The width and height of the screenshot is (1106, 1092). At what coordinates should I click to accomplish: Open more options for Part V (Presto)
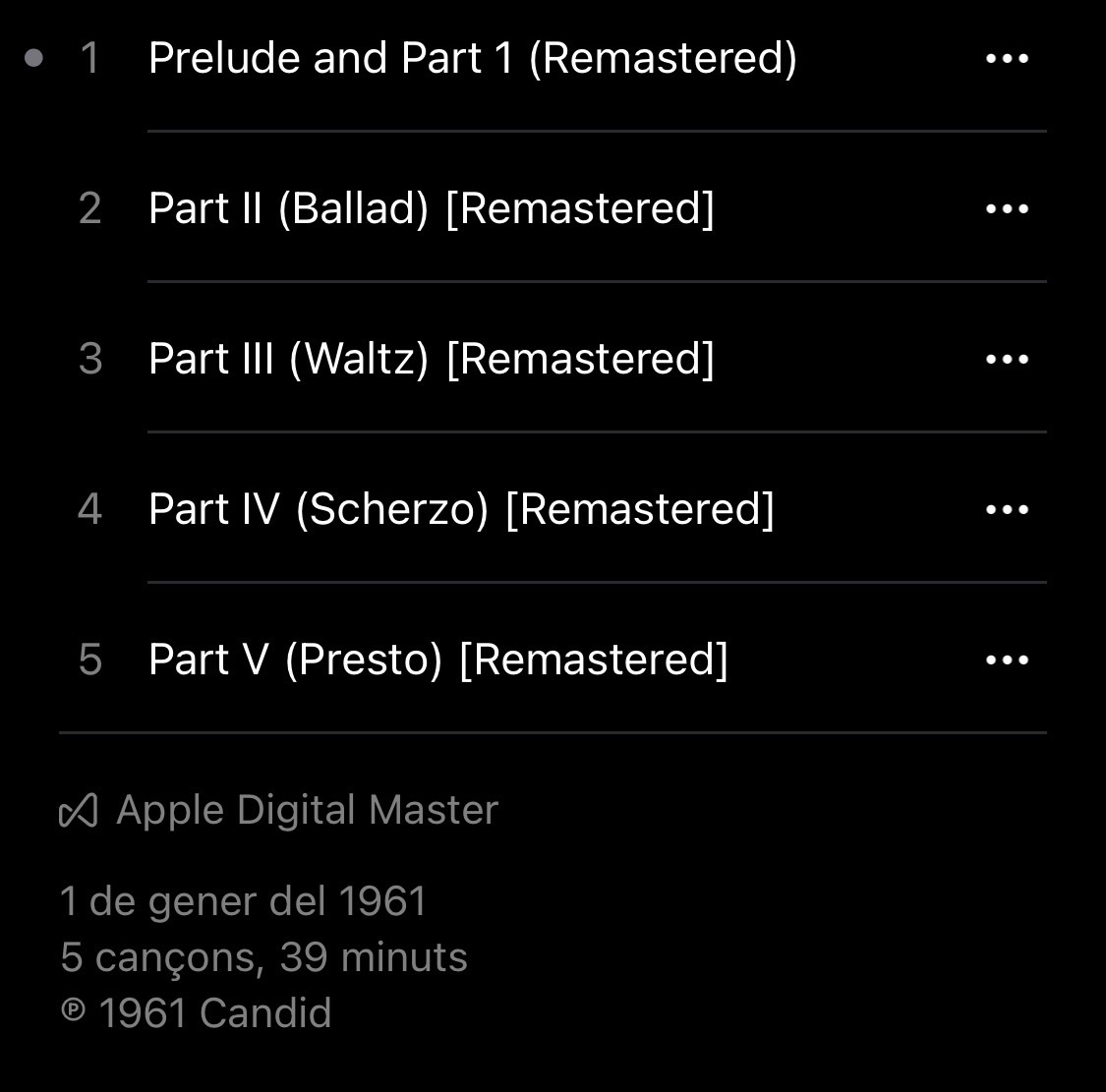1007,661
